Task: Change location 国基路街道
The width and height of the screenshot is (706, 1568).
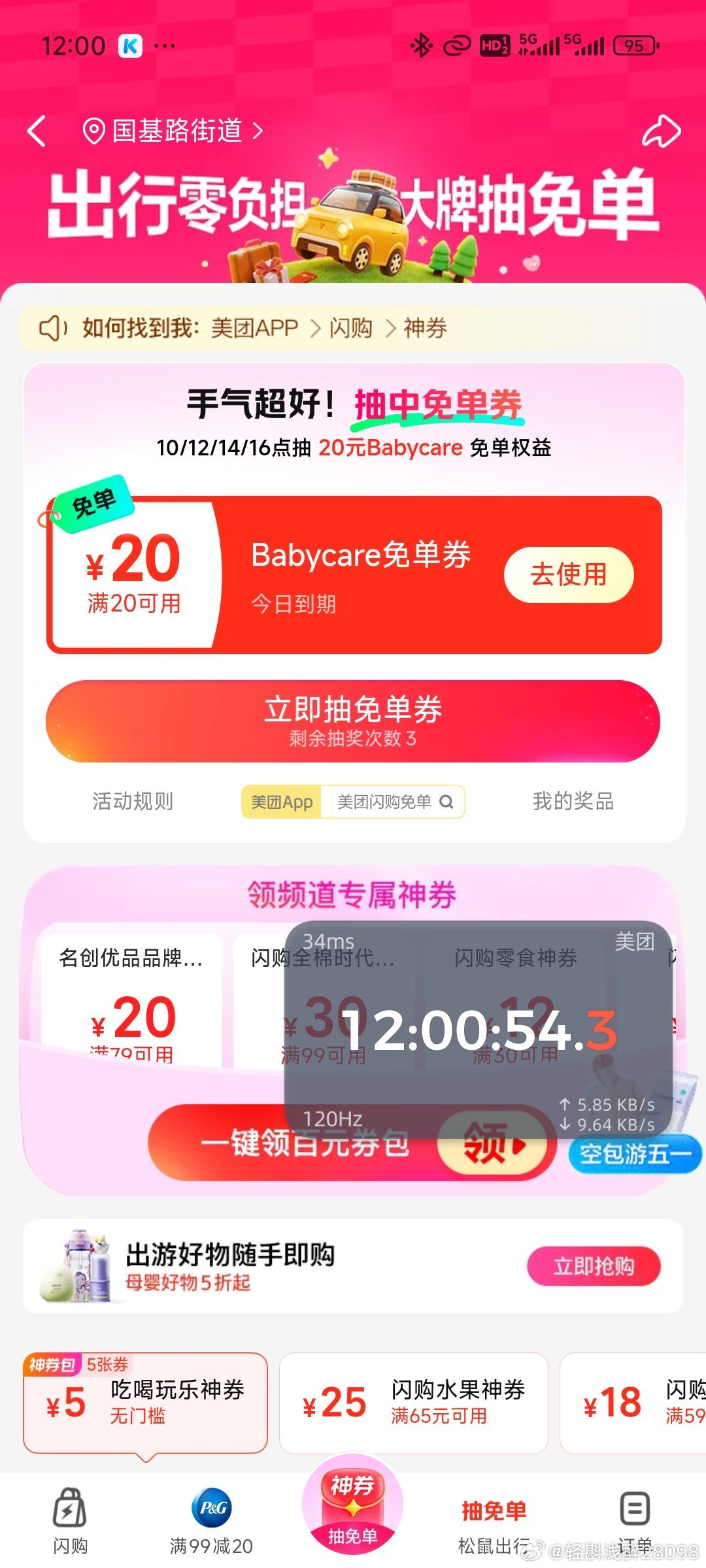Action: pyautogui.click(x=173, y=131)
